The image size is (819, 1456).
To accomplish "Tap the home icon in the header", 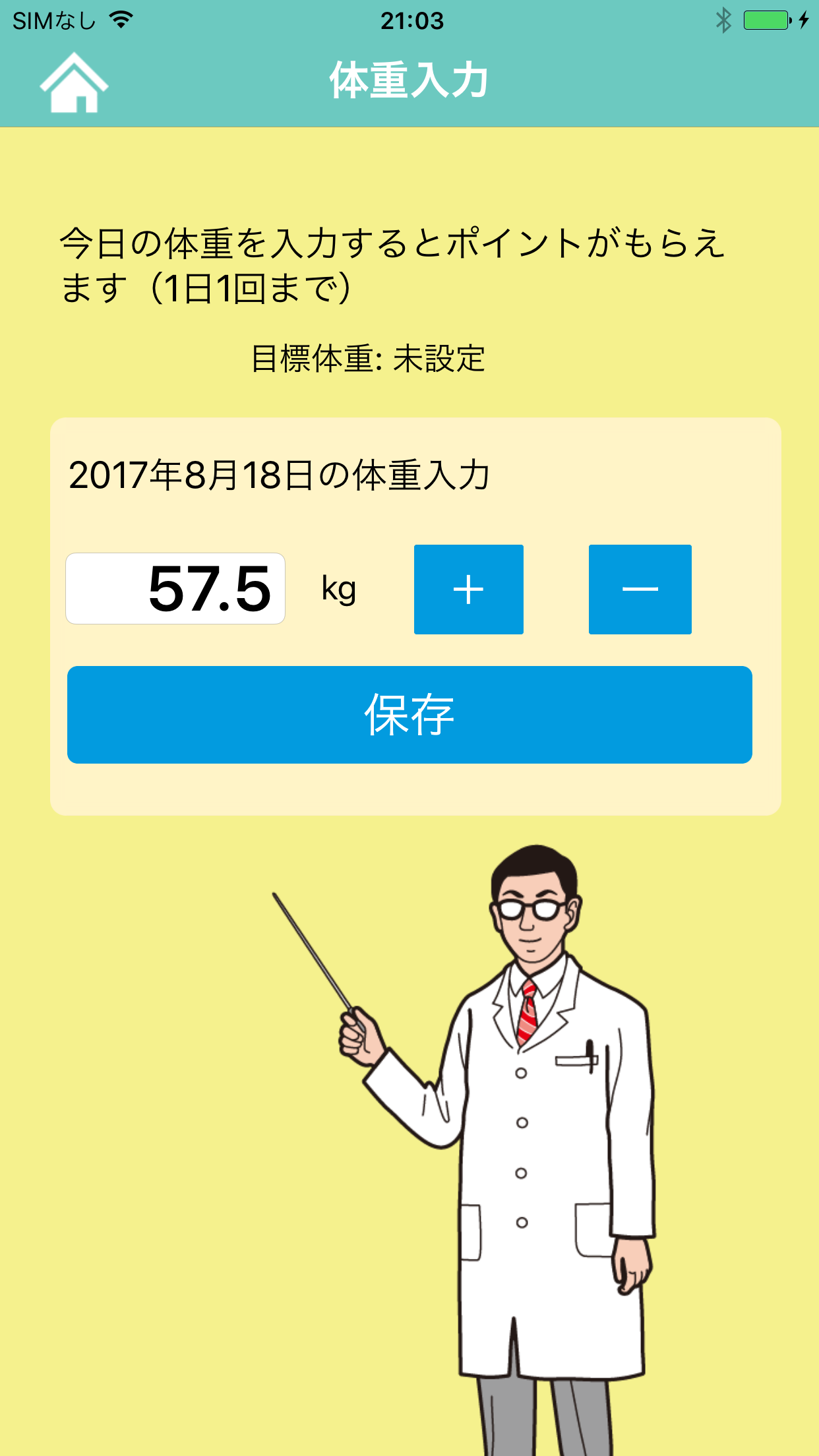I will [75, 81].
